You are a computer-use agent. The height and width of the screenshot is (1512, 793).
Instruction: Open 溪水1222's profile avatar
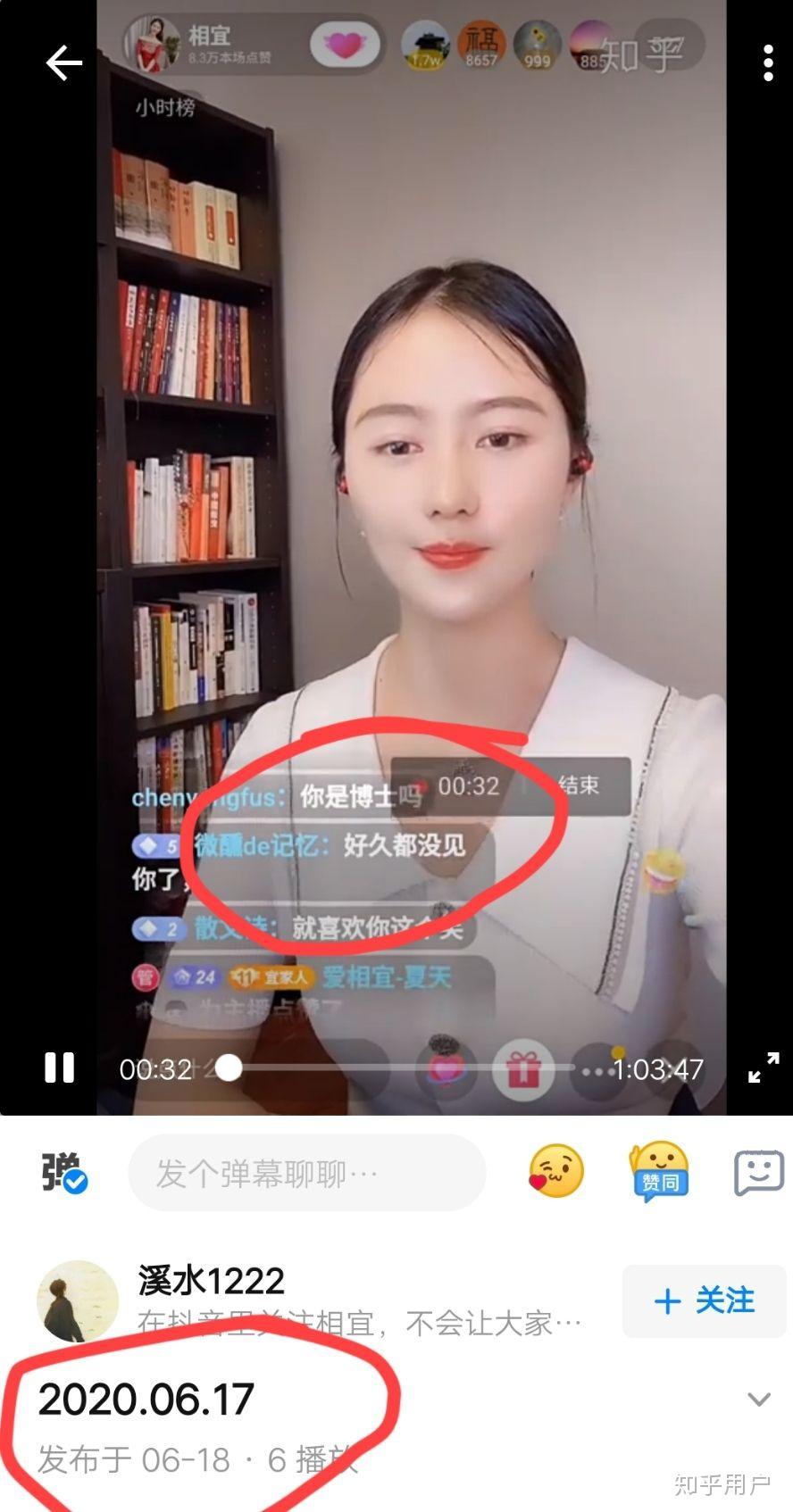click(78, 1300)
